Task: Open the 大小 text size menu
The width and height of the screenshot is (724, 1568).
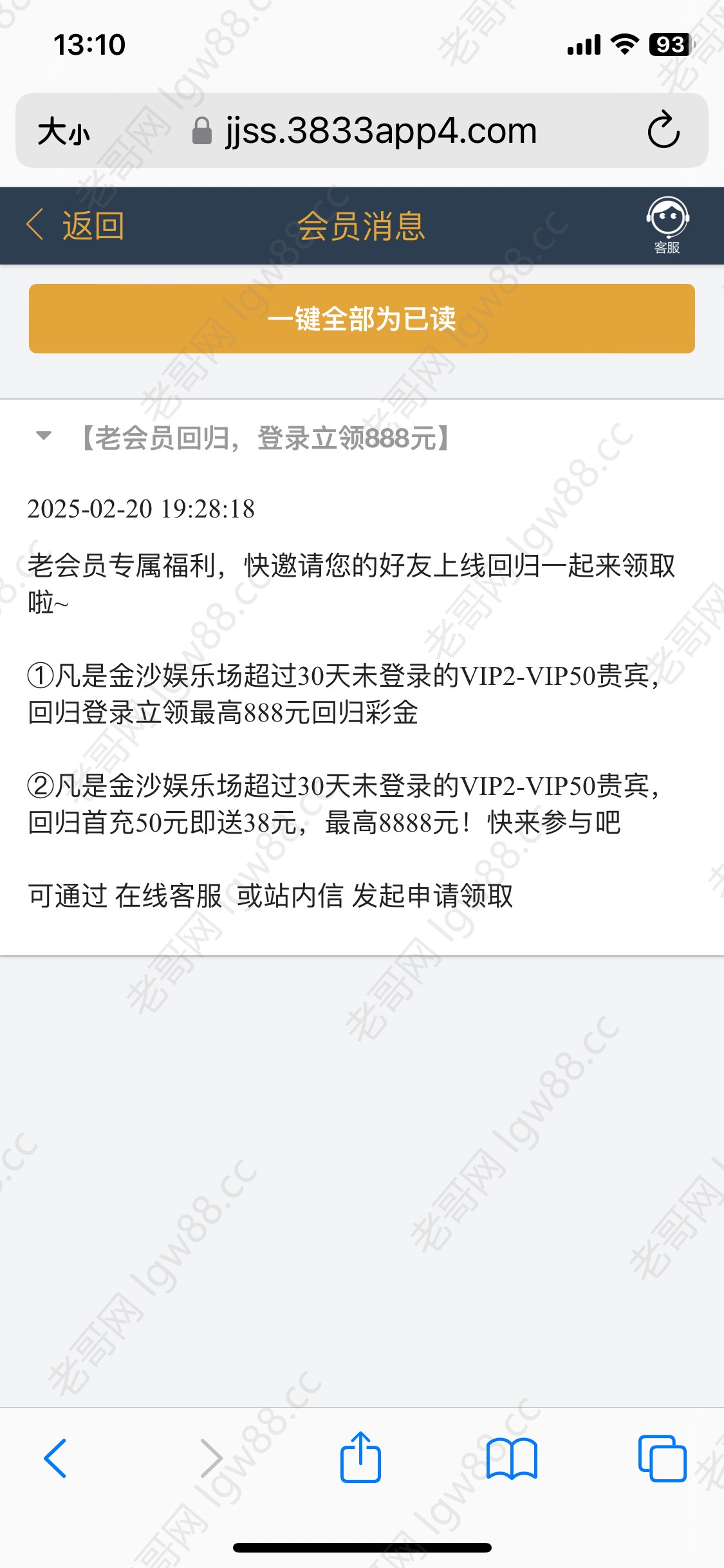Action: click(63, 132)
